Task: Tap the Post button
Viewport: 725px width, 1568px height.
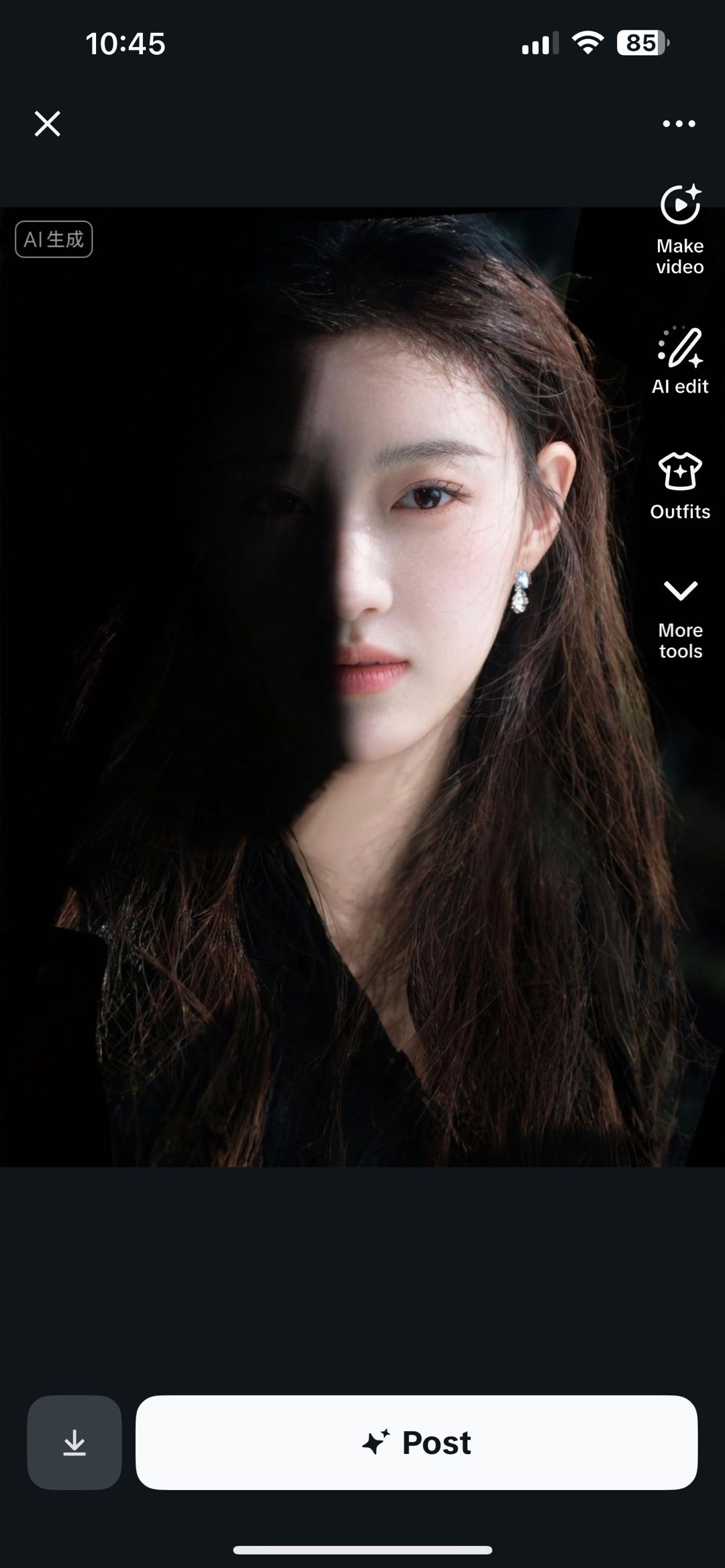Action: [416, 1442]
